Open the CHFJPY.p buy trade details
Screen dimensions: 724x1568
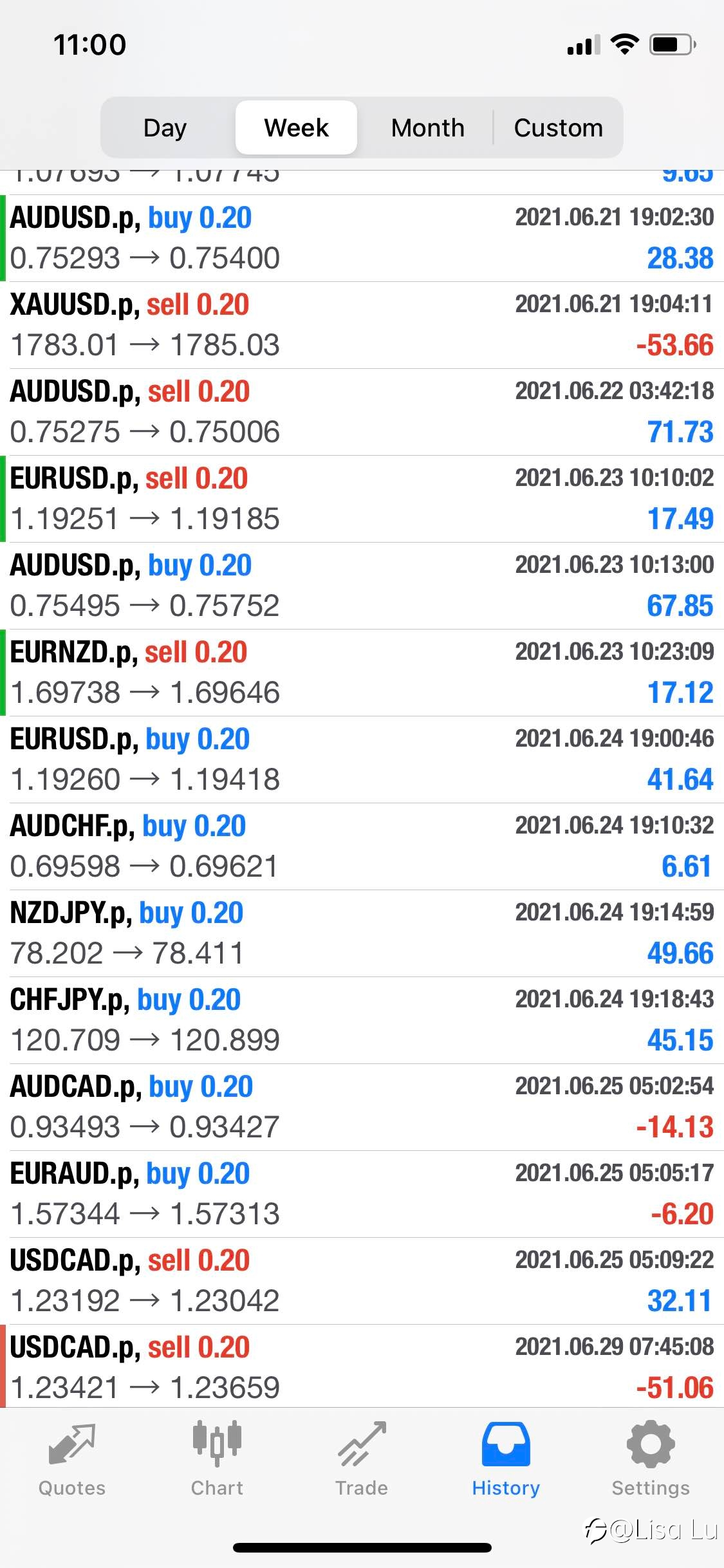click(x=362, y=1020)
